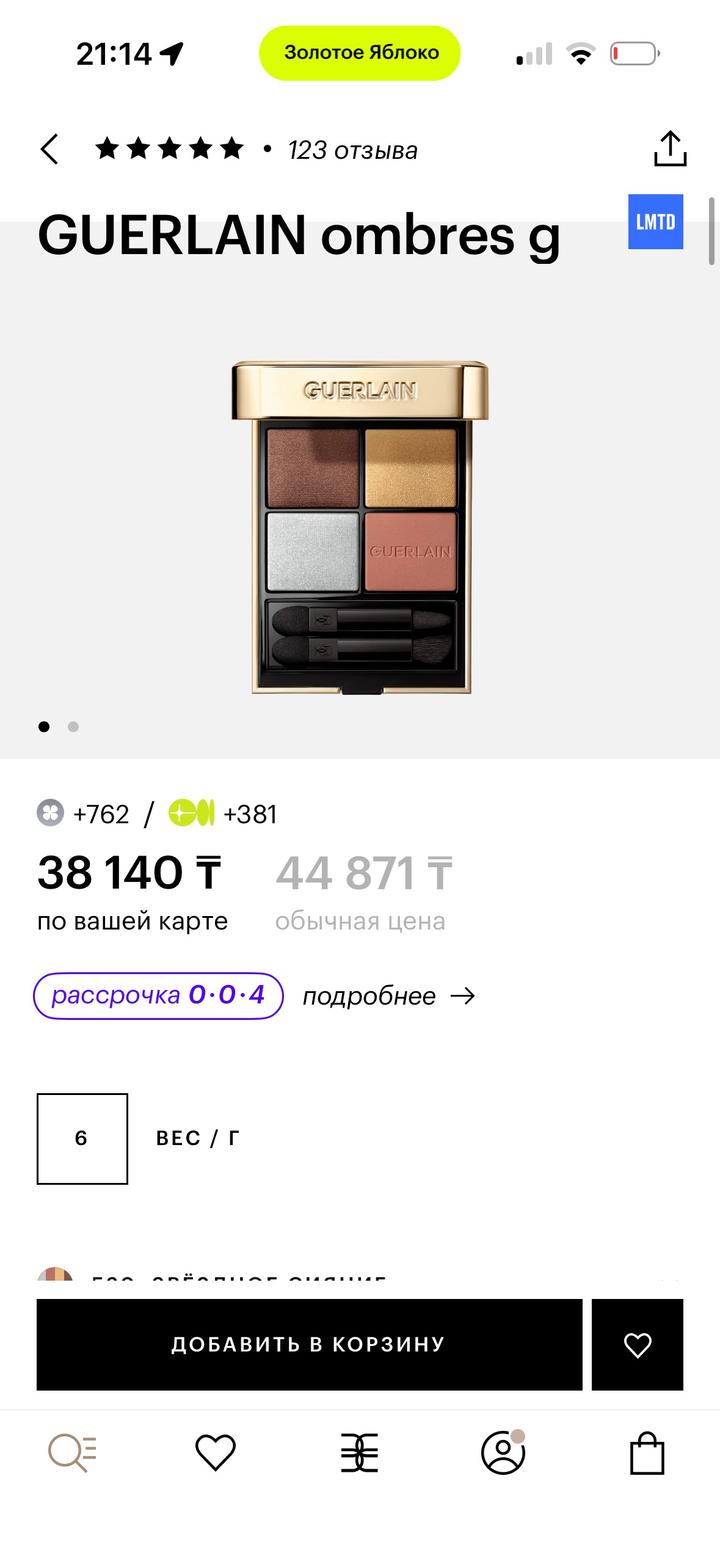Open the favorites tab in bottom bar
Screen dimensions: 720x1561
pos(215,1453)
